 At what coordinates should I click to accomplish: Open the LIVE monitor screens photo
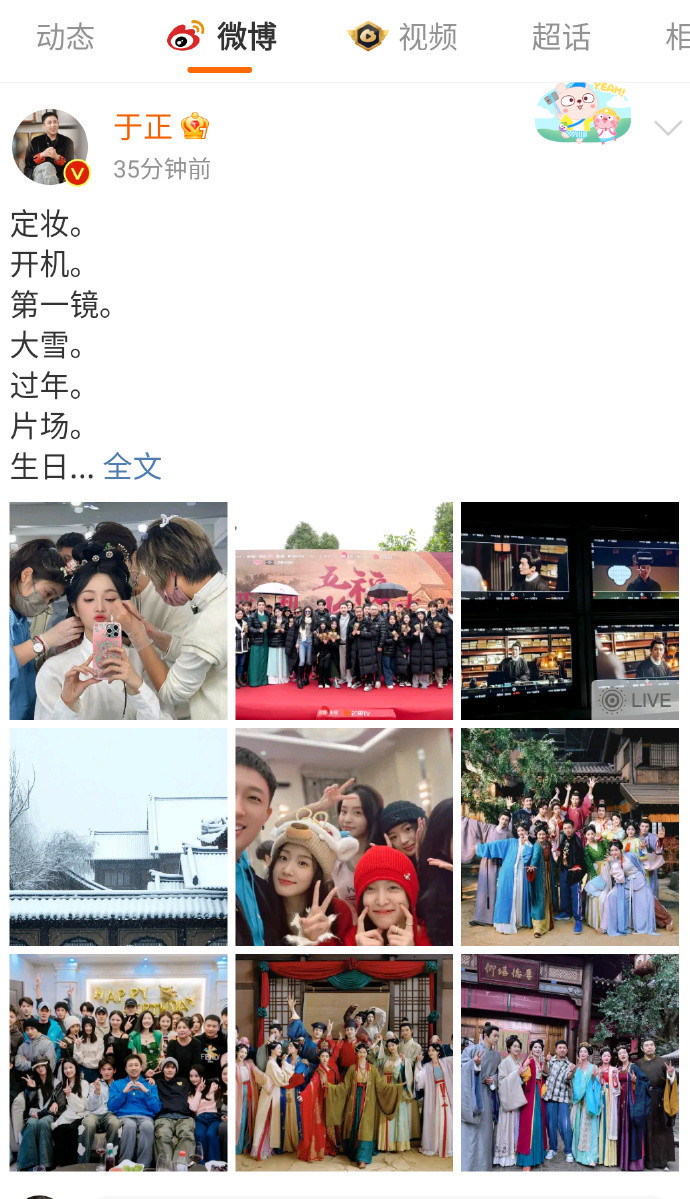tap(570, 610)
